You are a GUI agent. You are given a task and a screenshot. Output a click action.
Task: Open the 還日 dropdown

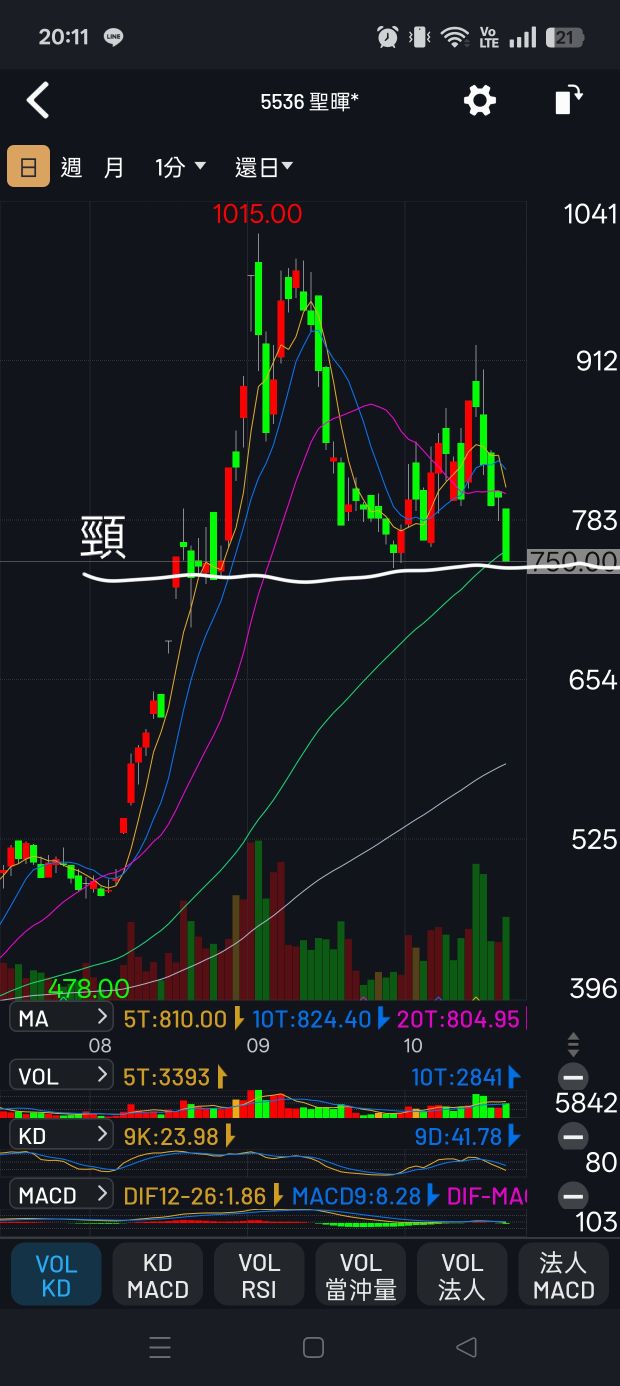tap(264, 167)
